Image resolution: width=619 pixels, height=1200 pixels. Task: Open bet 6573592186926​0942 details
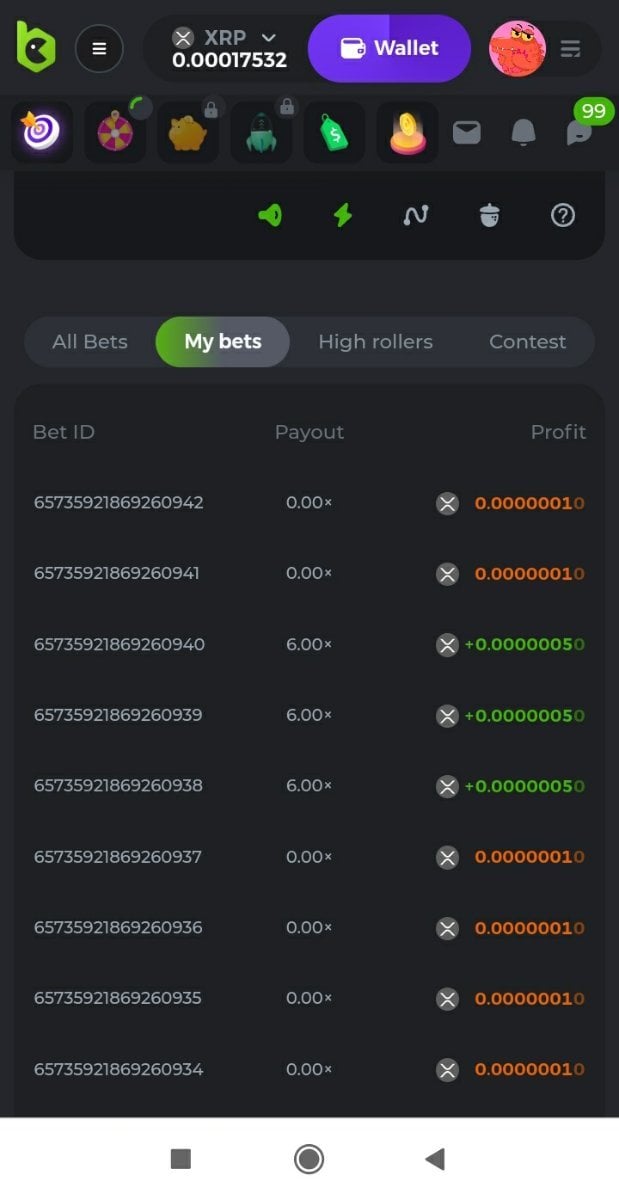[118, 503]
